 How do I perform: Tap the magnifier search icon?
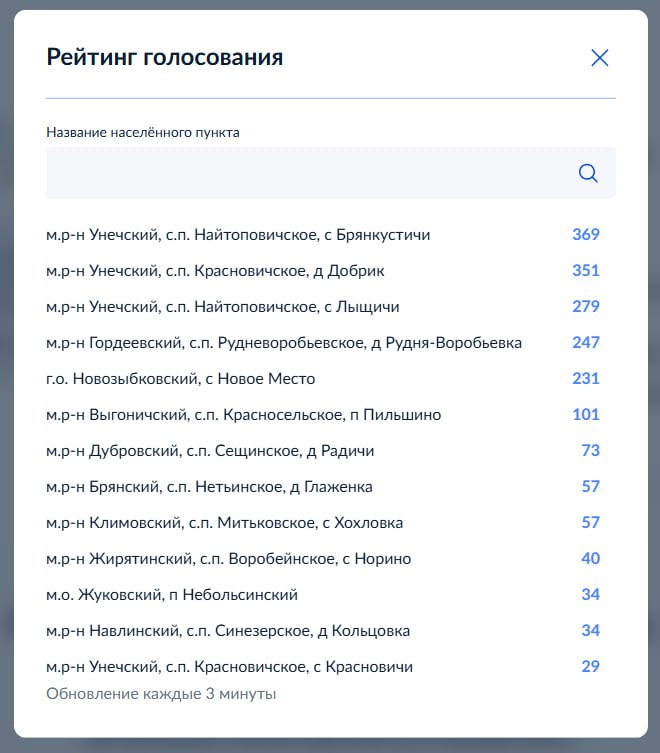(588, 173)
